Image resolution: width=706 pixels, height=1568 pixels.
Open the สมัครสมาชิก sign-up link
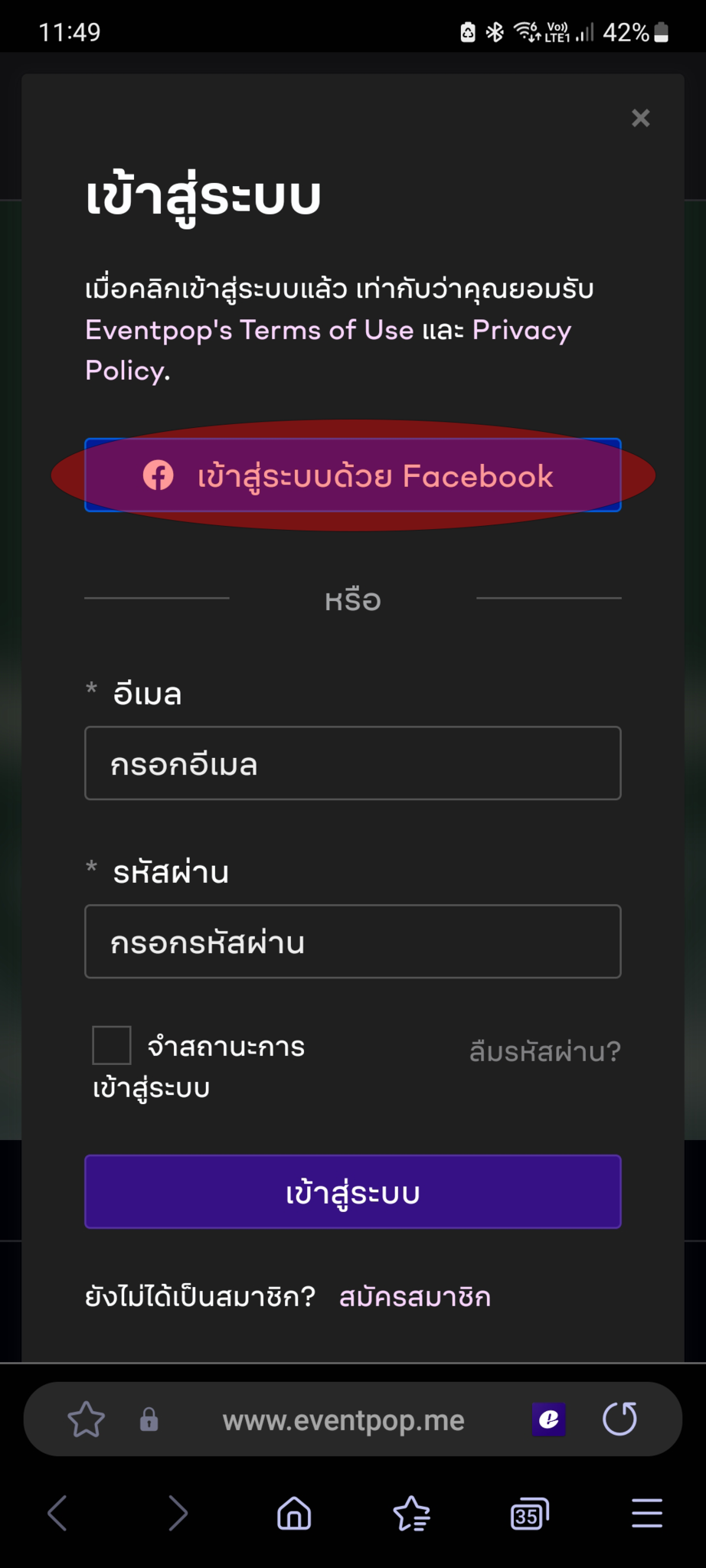point(414,1297)
